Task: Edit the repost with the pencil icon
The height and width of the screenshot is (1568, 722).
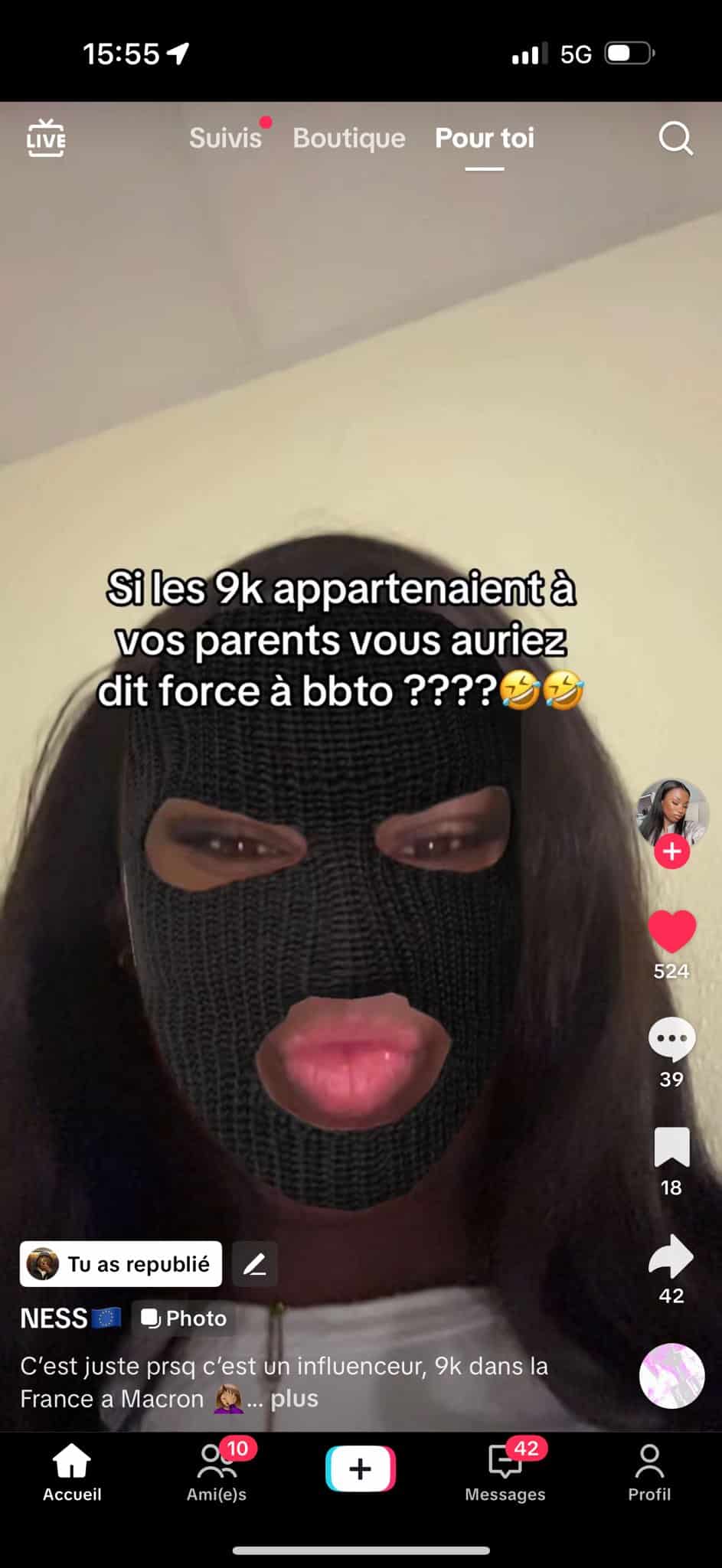Action: [255, 1264]
